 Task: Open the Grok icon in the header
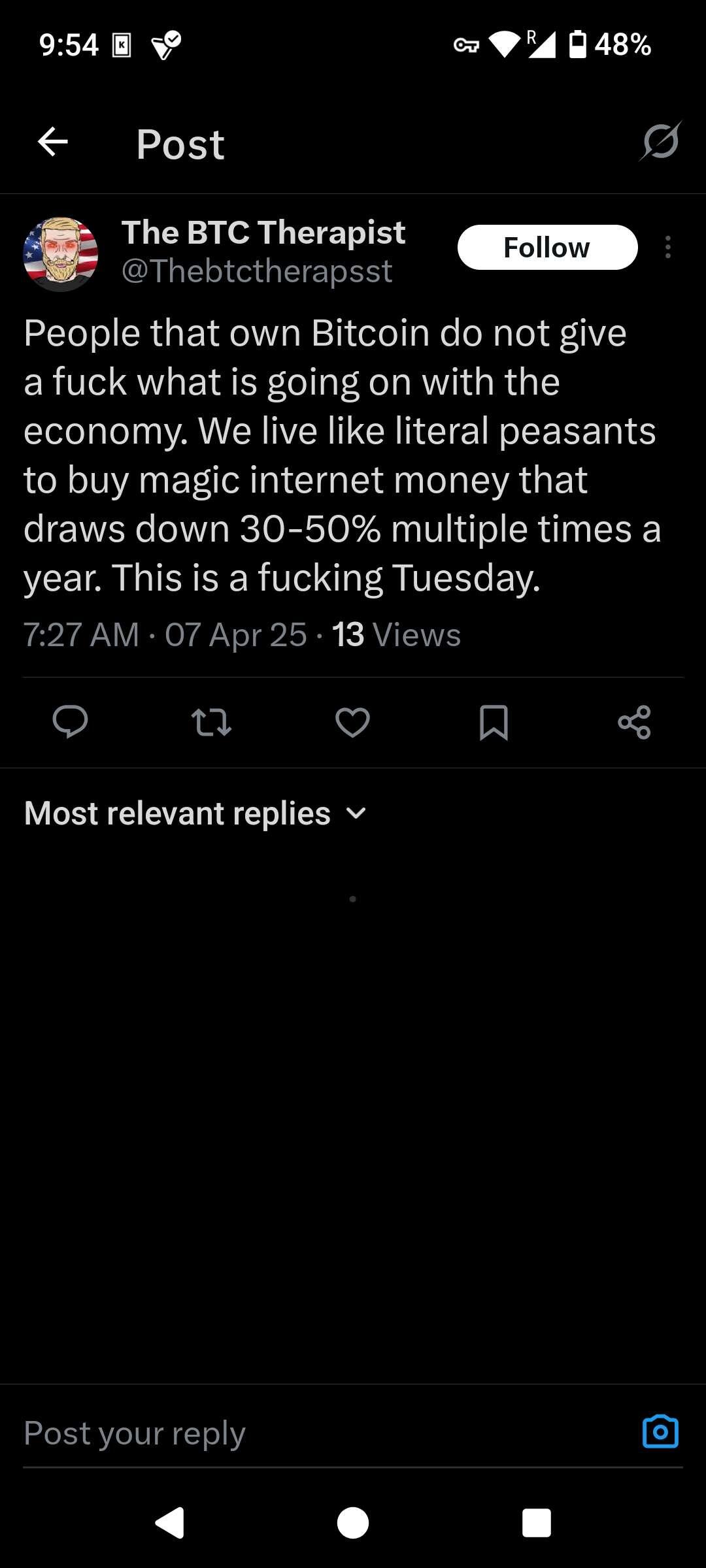[x=660, y=141]
